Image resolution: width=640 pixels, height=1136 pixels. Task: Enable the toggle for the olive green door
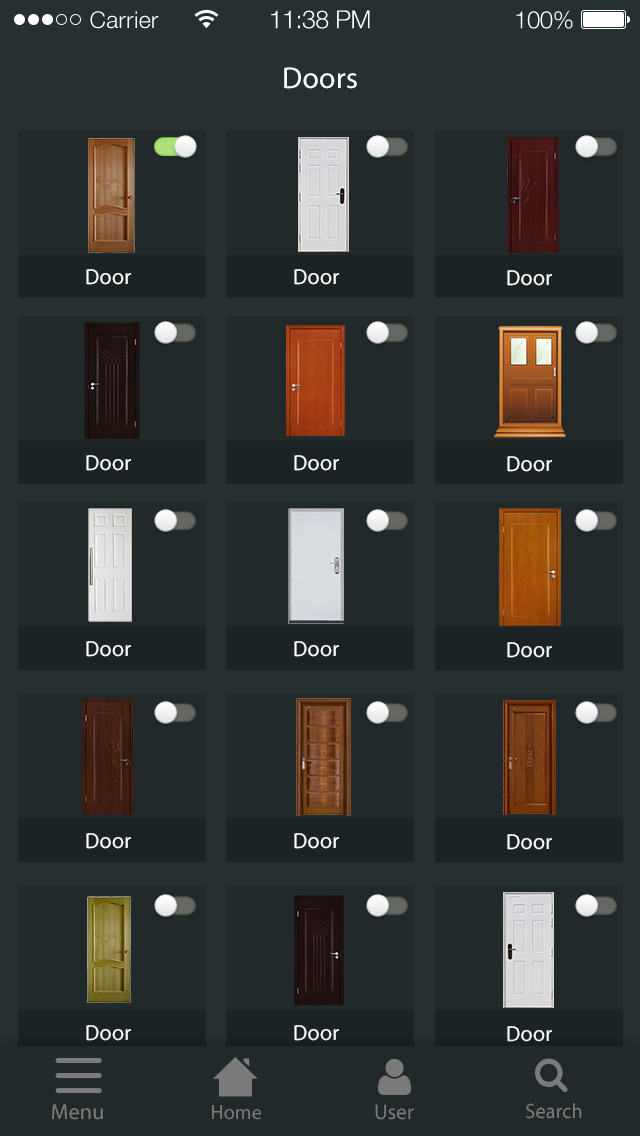click(x=175, y=906)
